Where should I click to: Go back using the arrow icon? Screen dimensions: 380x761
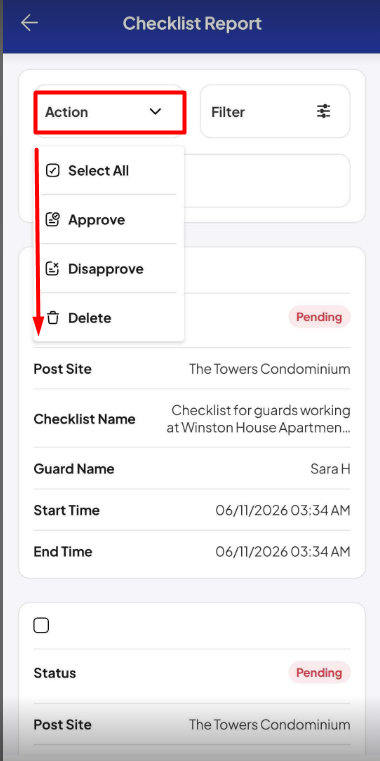coord(29,23)
